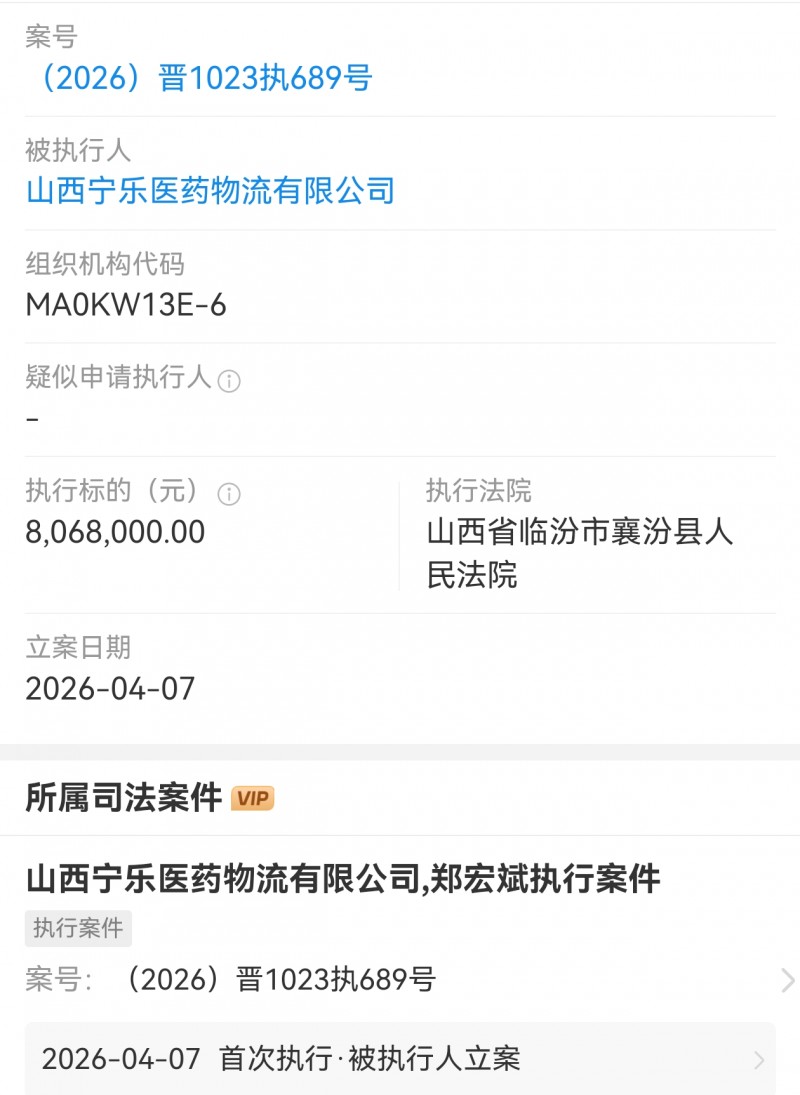Screen dimensions: 800x1095
Task: Open explanation for the enforcement amount field
Action: pyautogui.click(x=229, y=492)
